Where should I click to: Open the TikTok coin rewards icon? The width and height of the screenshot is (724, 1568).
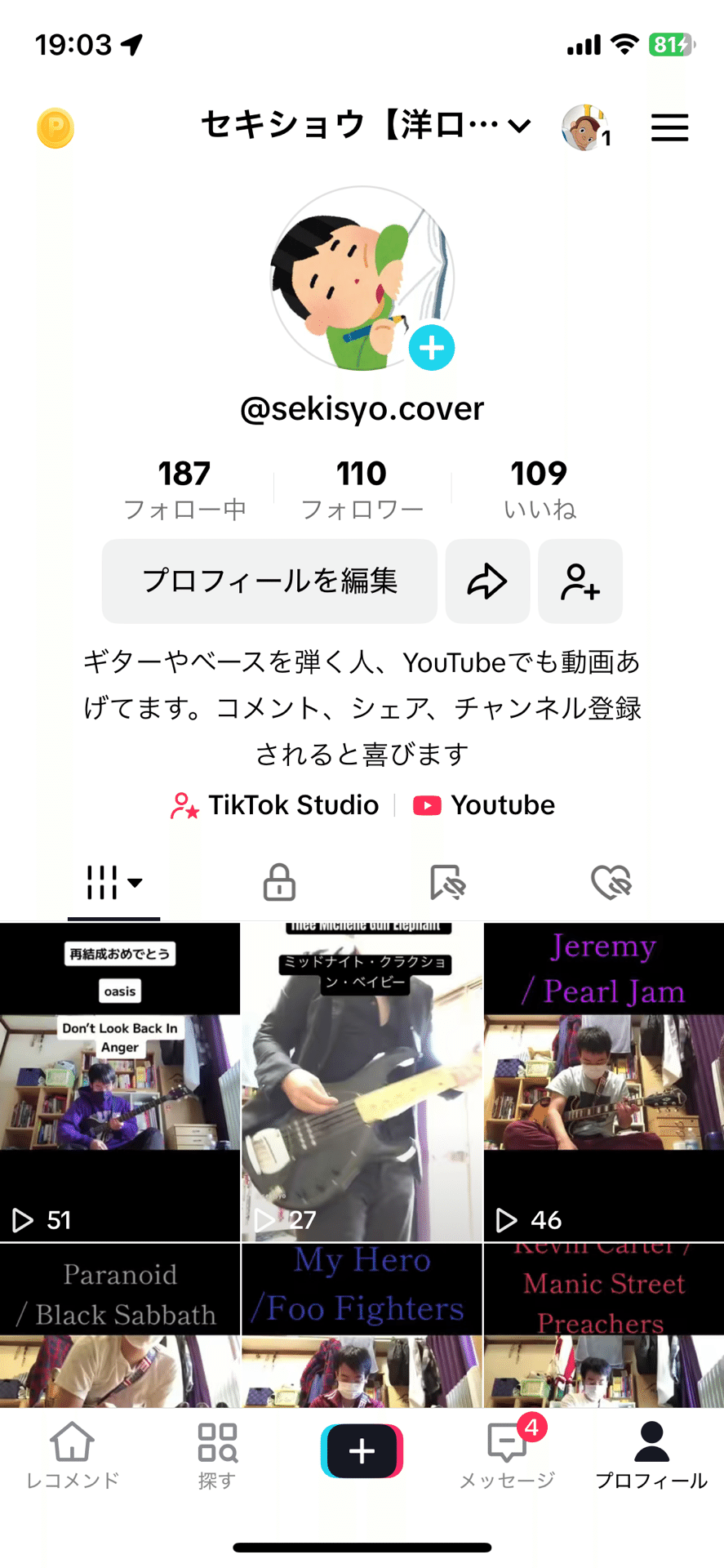pos(55,127)
